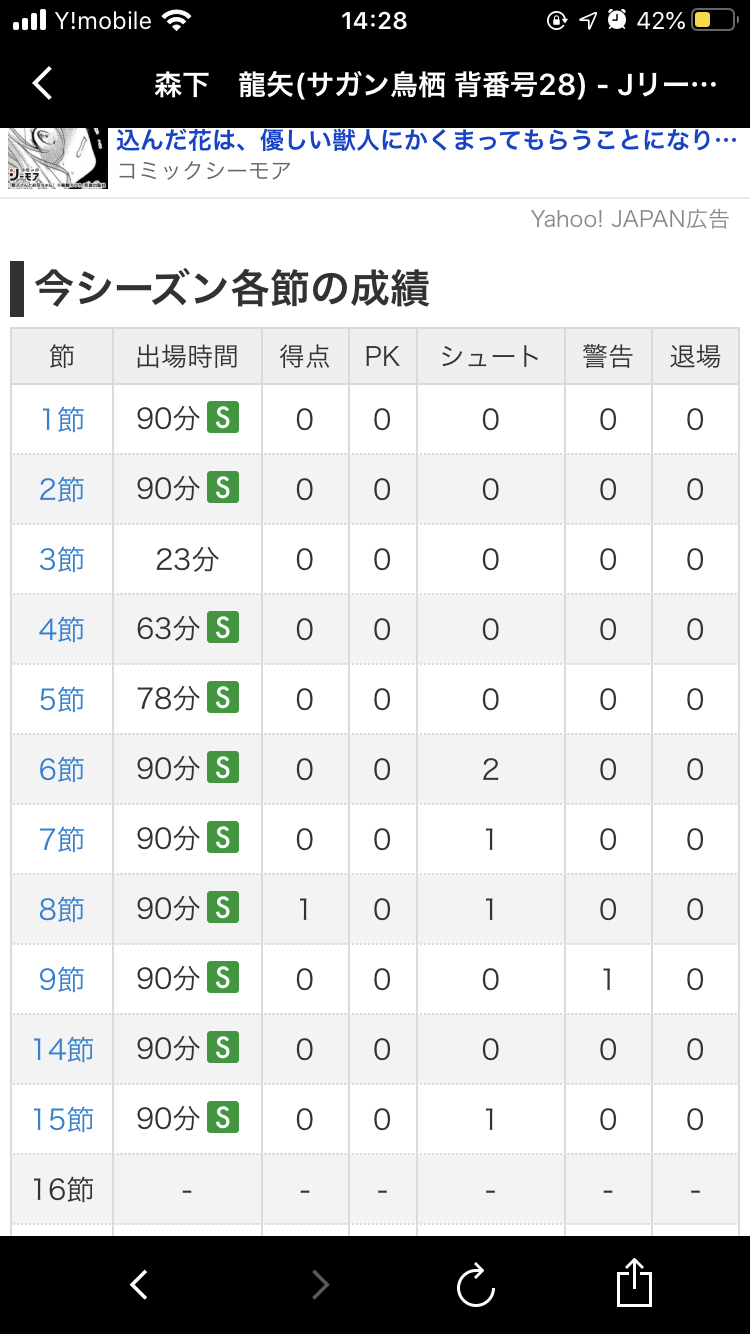Open the 6節 match link
Viewport: 750px width, 1334px height.
62,770
